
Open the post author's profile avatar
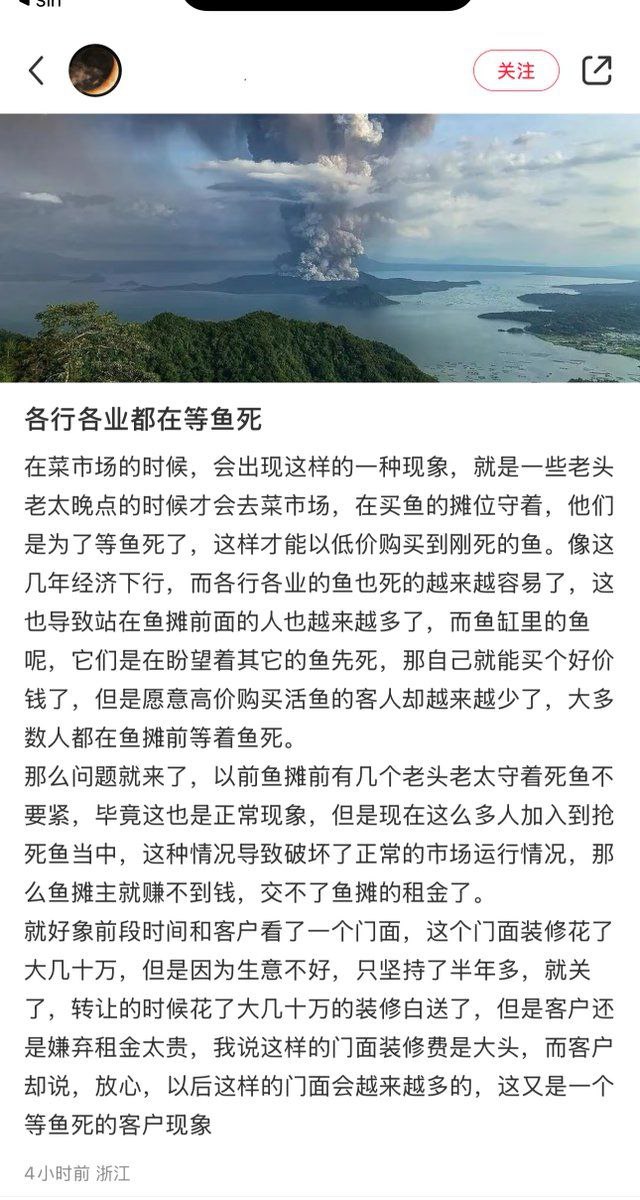pos(95,71)
